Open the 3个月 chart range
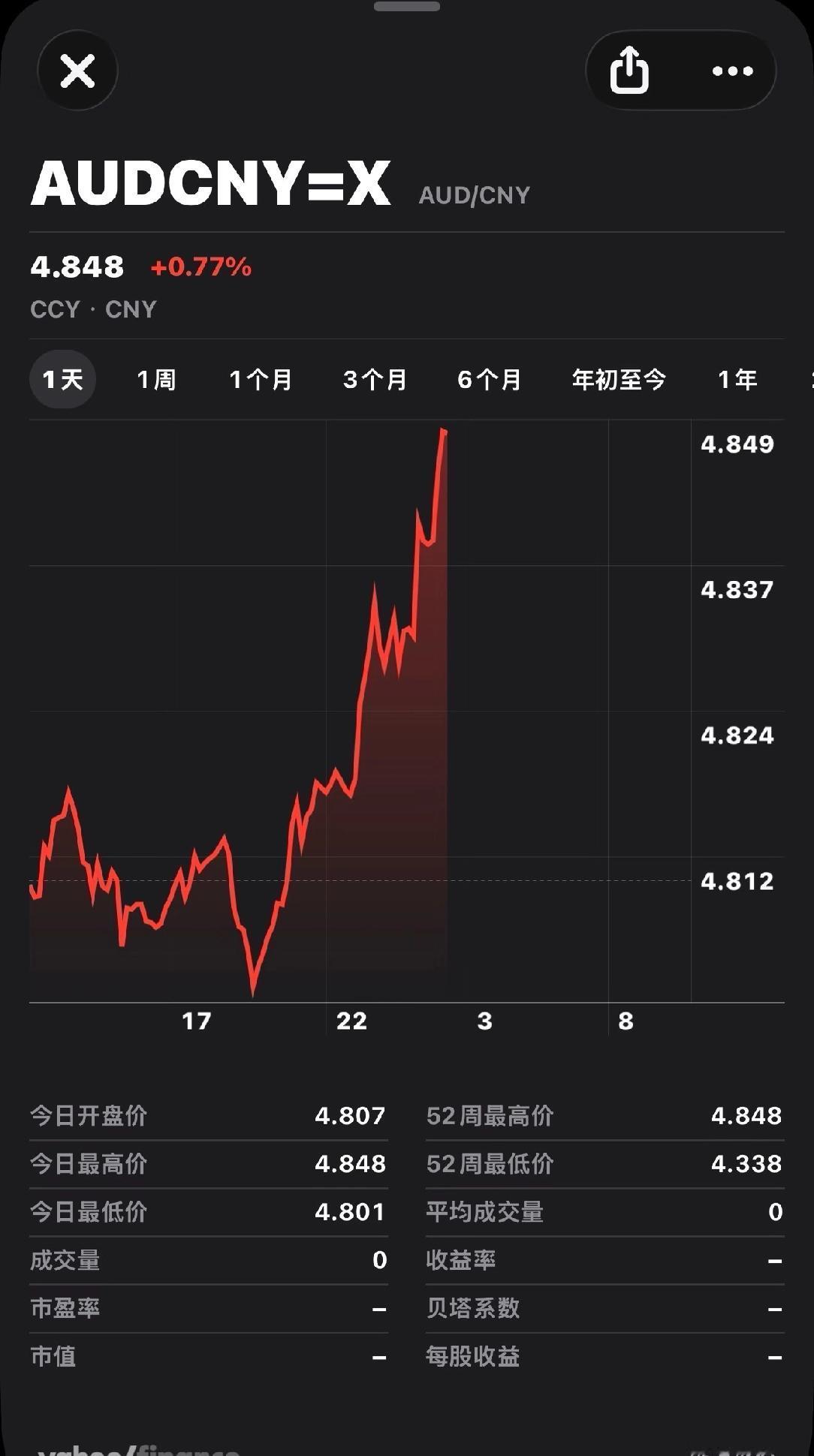The width and height of the screenshot is (814, 1456). coord(375,380)
